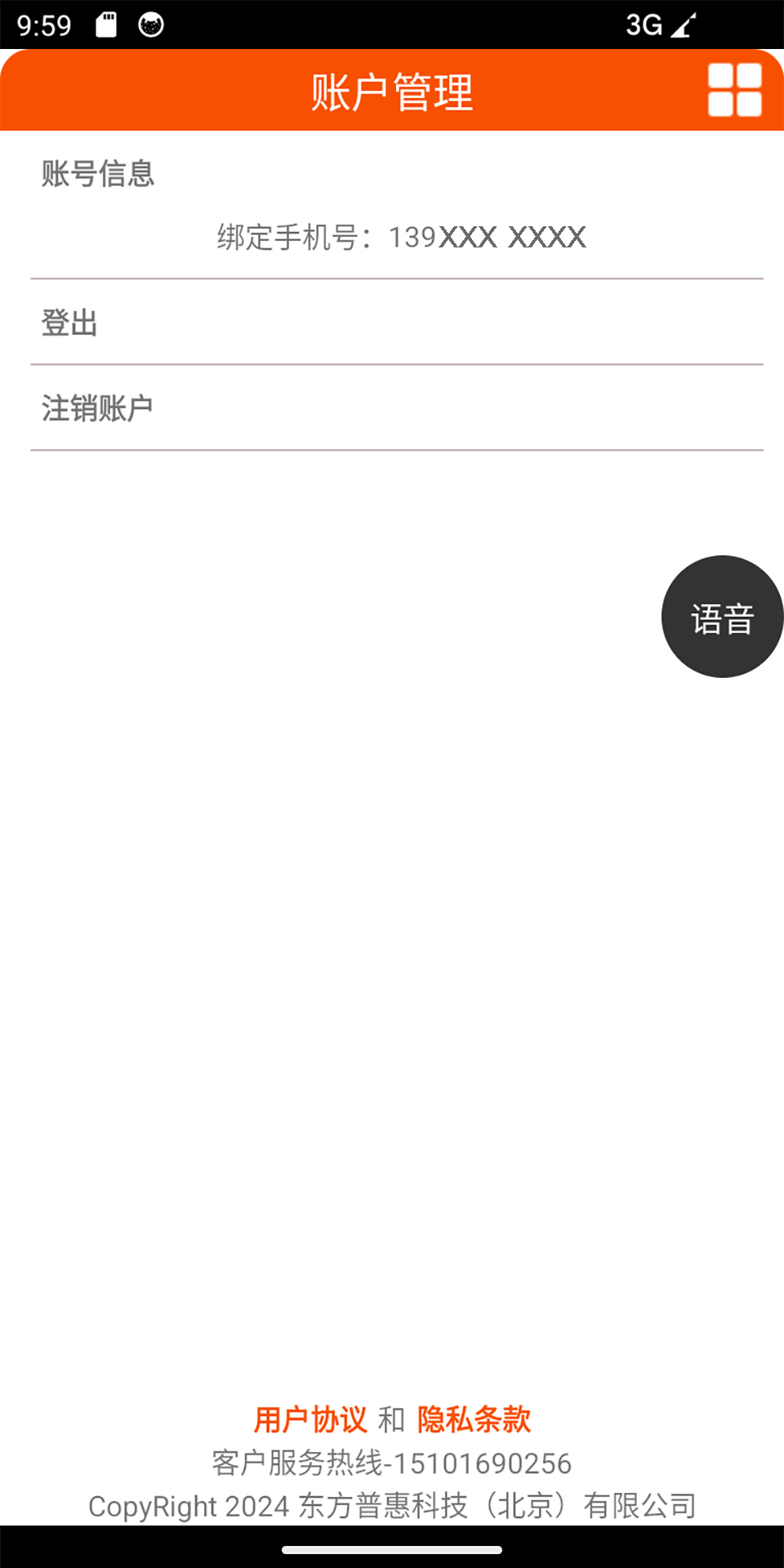Tap the 语音 voice assistant button
Viewport: 784px width, 1568px height.
(x=722, y=617)
